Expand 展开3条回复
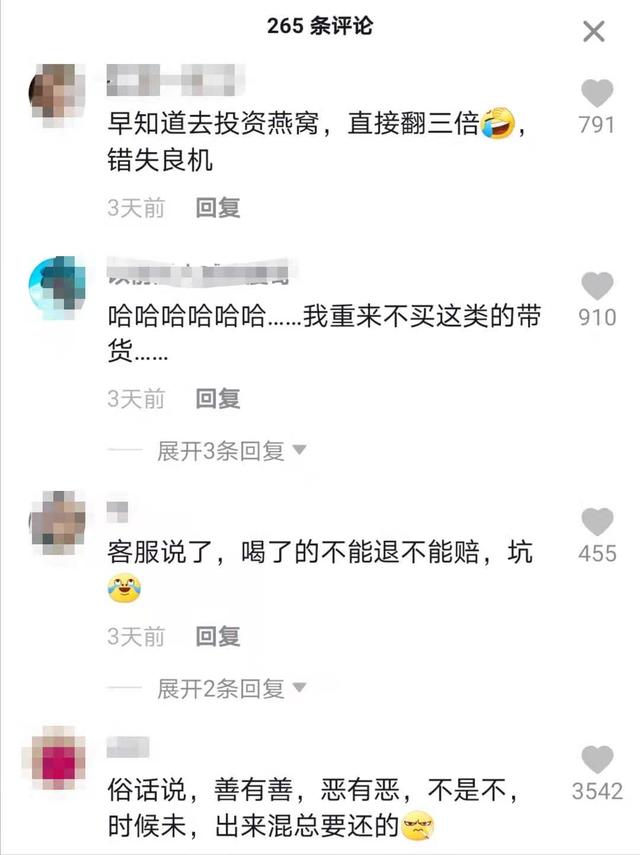The image size is (640, 855). click(x=231, y=451)
